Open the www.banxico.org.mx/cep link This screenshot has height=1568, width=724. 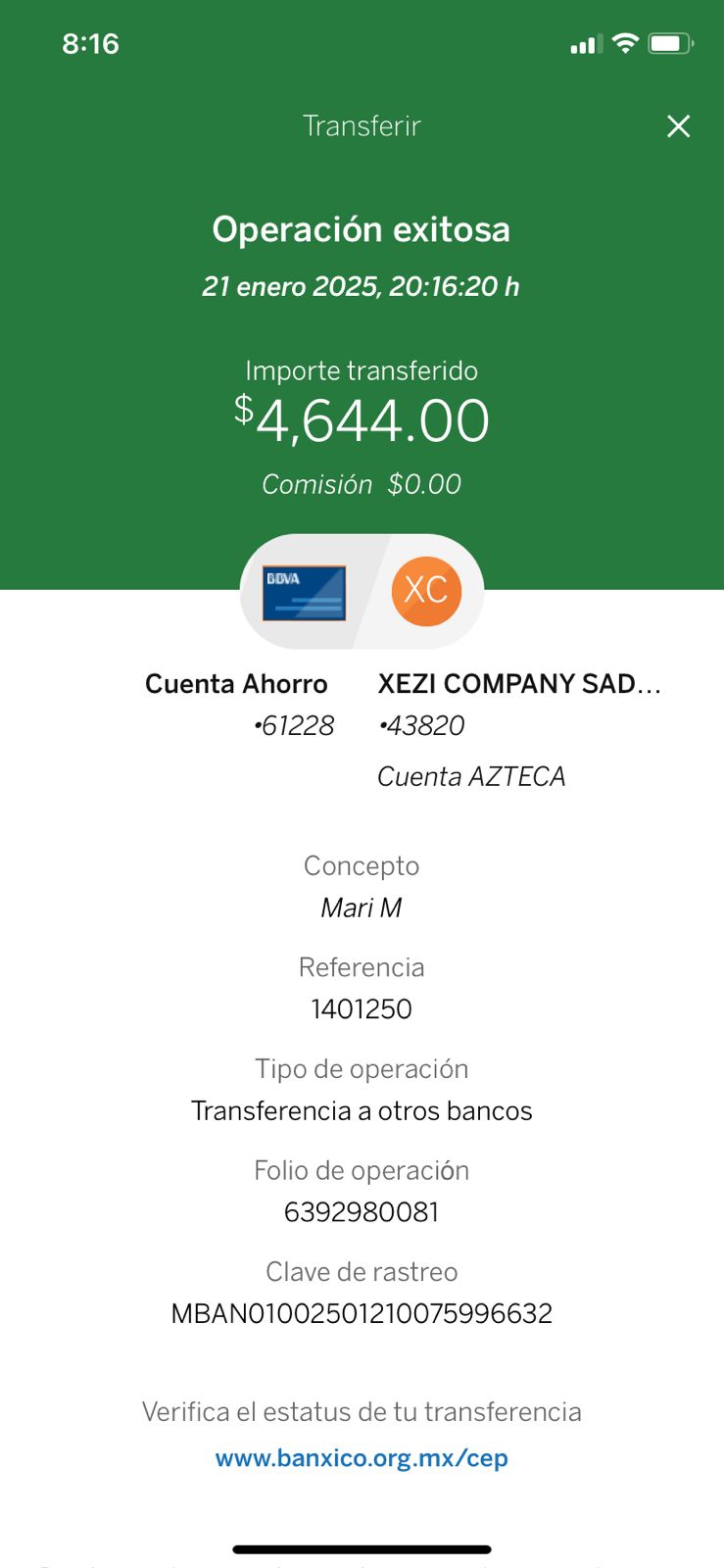(362, 1458)
